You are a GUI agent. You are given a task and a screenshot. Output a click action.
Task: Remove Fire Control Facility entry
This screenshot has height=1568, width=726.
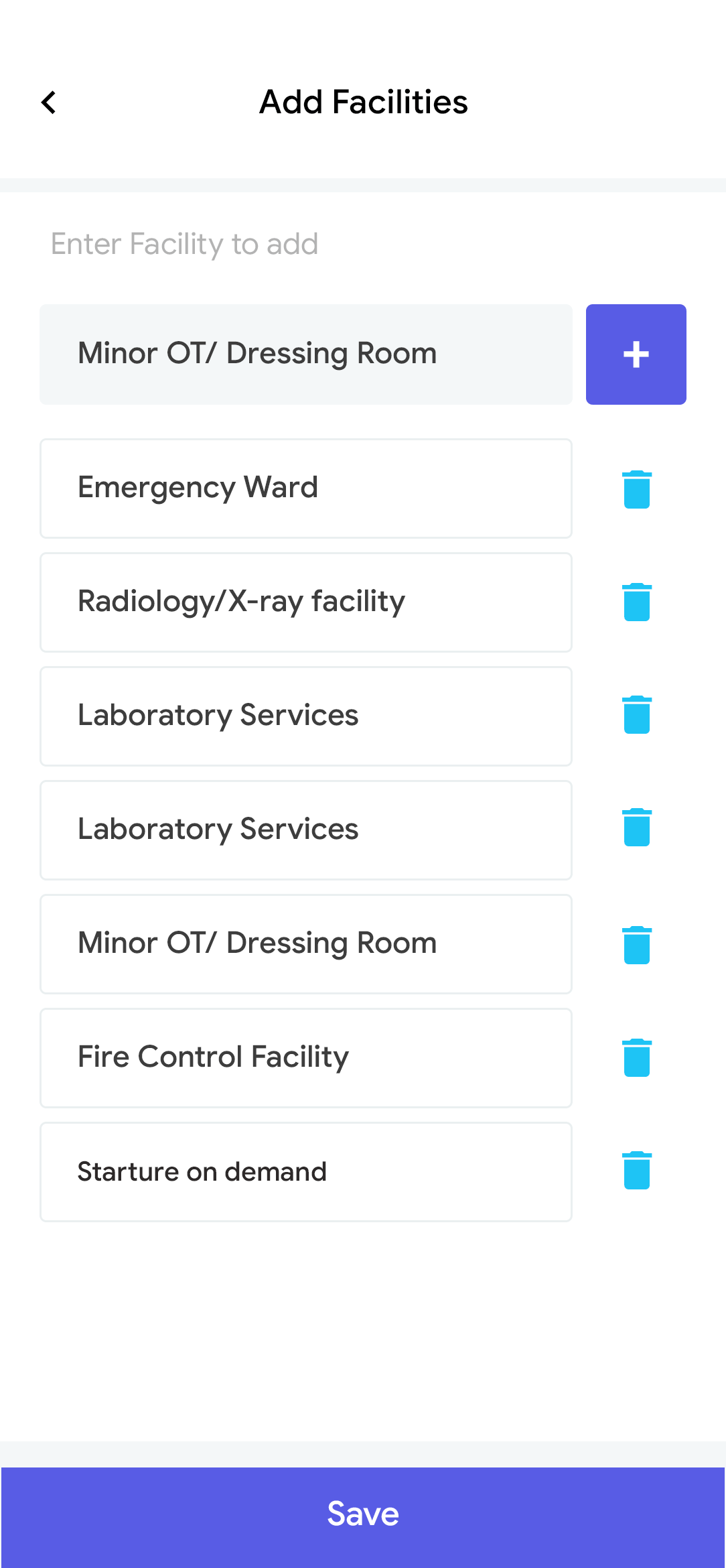tap(636, 1057)
